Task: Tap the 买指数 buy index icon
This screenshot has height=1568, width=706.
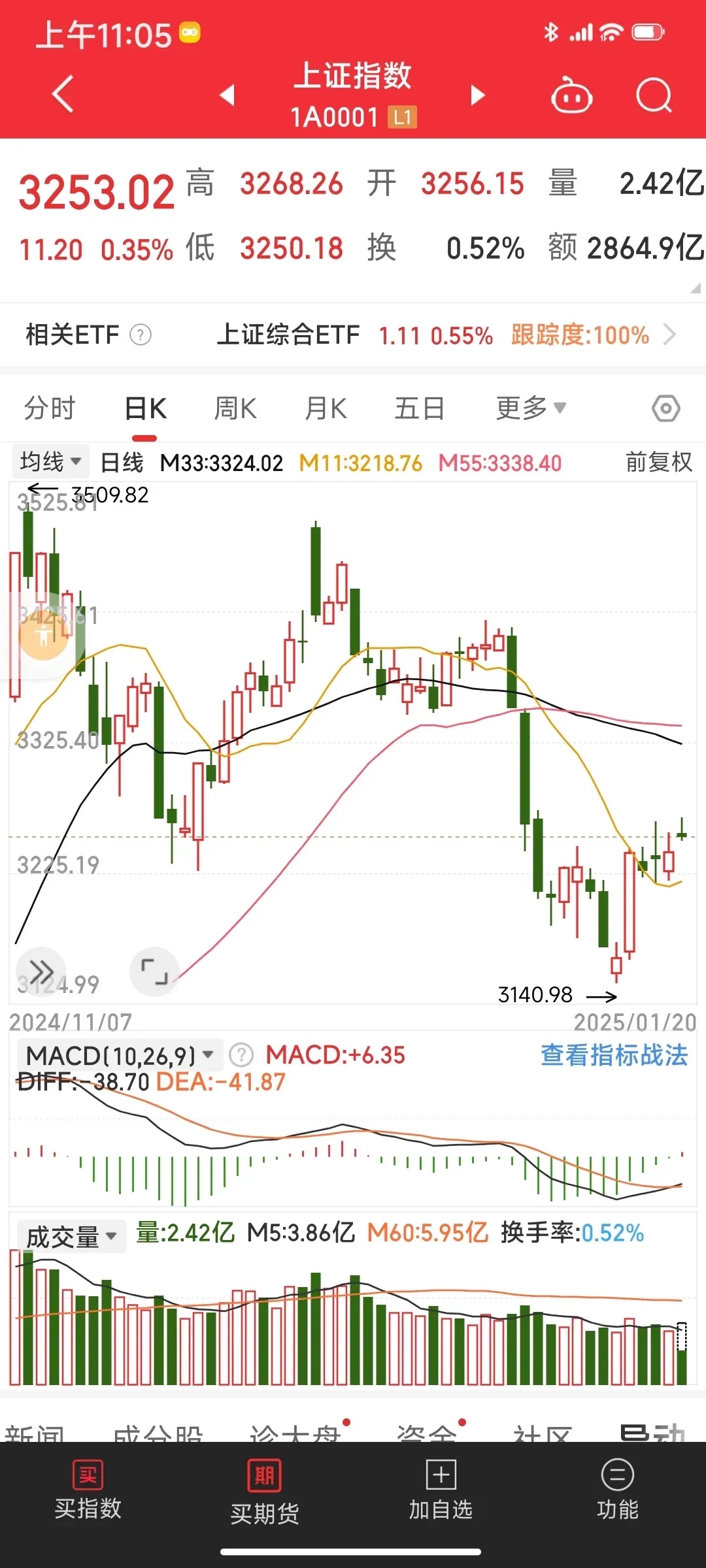Action: 87,1490
